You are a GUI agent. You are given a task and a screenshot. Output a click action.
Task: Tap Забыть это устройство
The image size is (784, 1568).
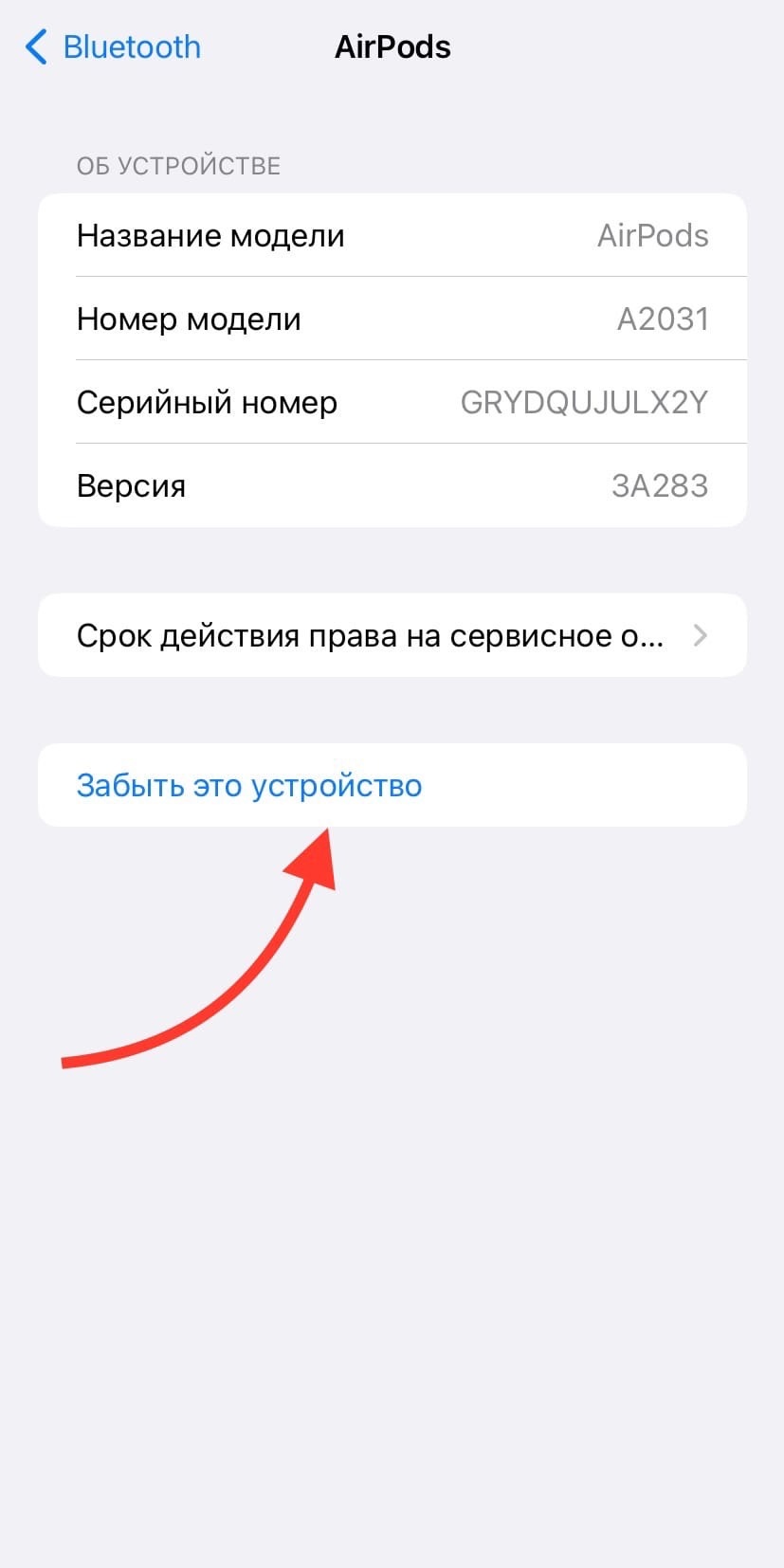392,785
